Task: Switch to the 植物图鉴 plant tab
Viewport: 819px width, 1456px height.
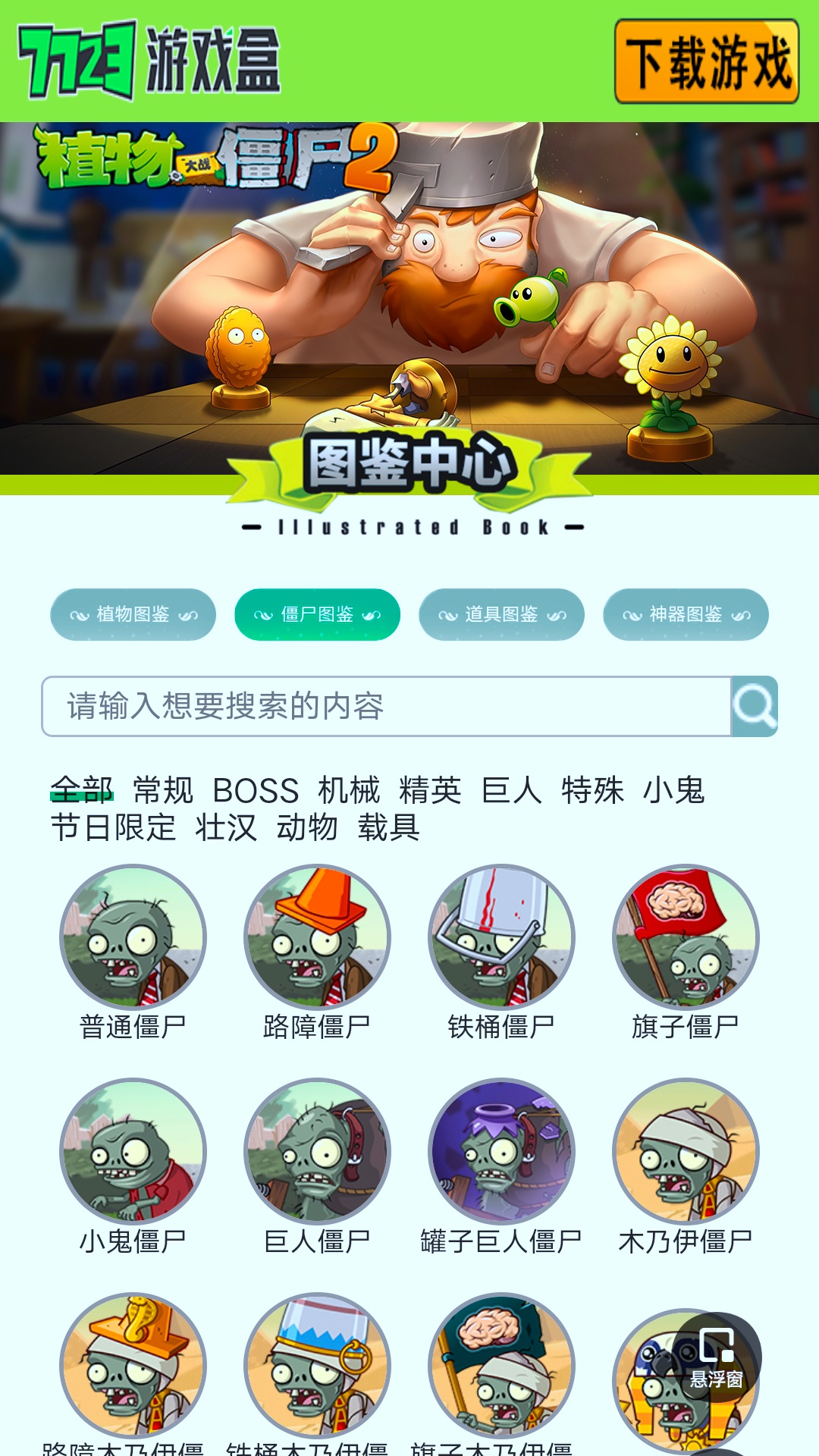Action: click(133, 615)
